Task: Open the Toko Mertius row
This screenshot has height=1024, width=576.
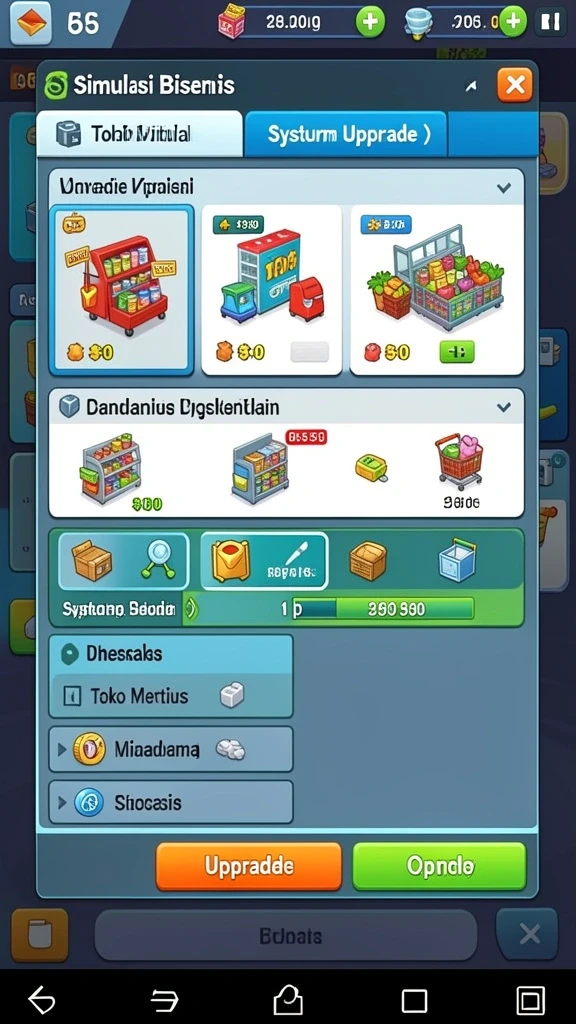Action: (x=171, y=696)
